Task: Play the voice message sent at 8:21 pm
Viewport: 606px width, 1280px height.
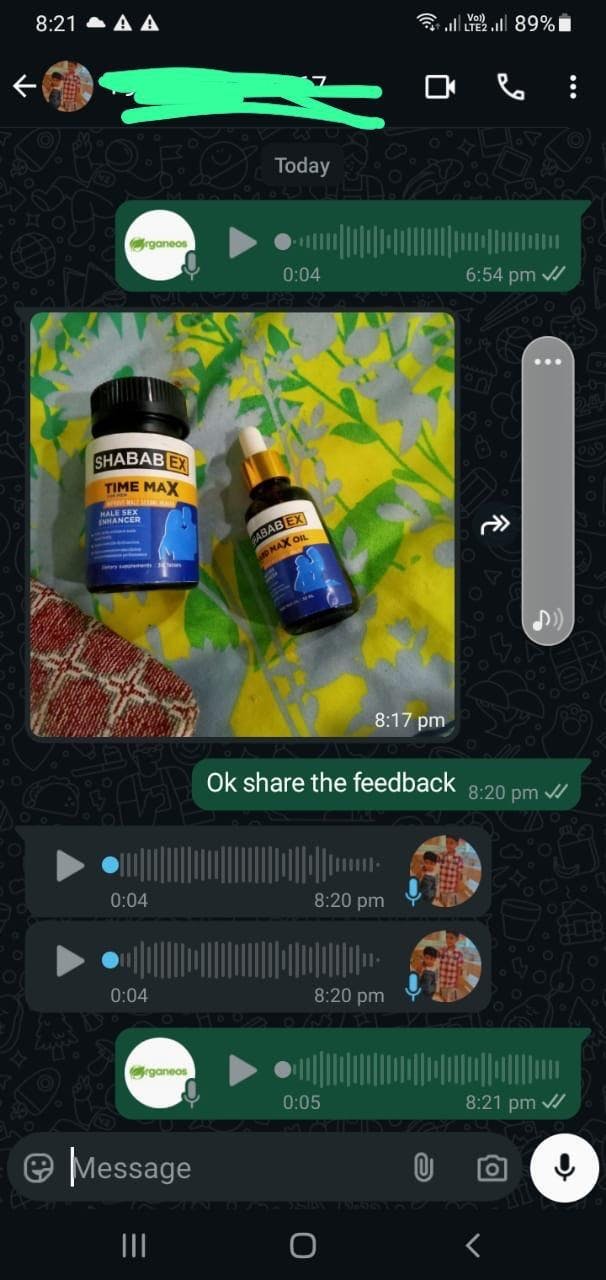Action: point(243,1070)
